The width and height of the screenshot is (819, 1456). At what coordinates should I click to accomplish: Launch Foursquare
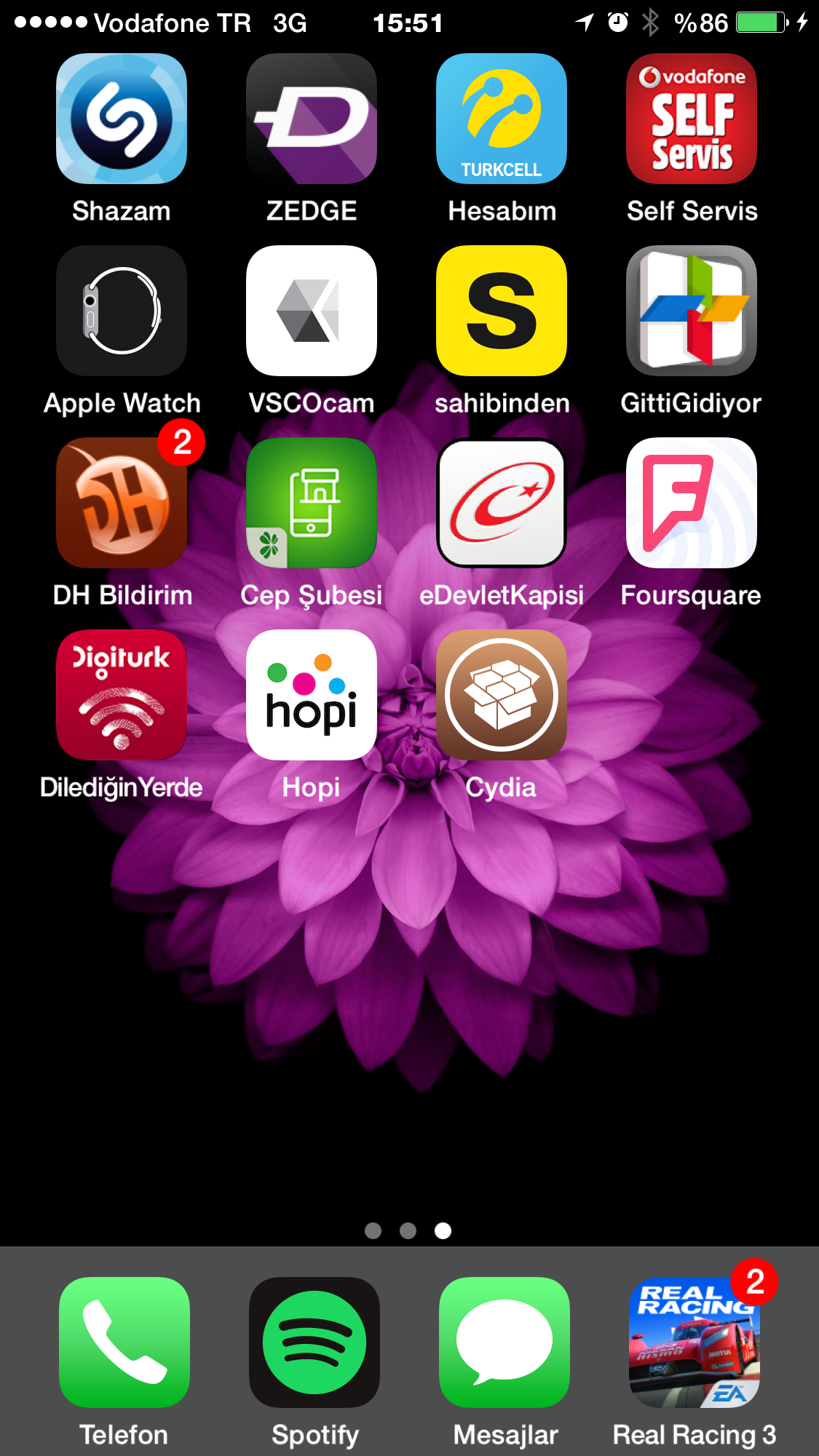pyautogui.click(x=692, y=503)
